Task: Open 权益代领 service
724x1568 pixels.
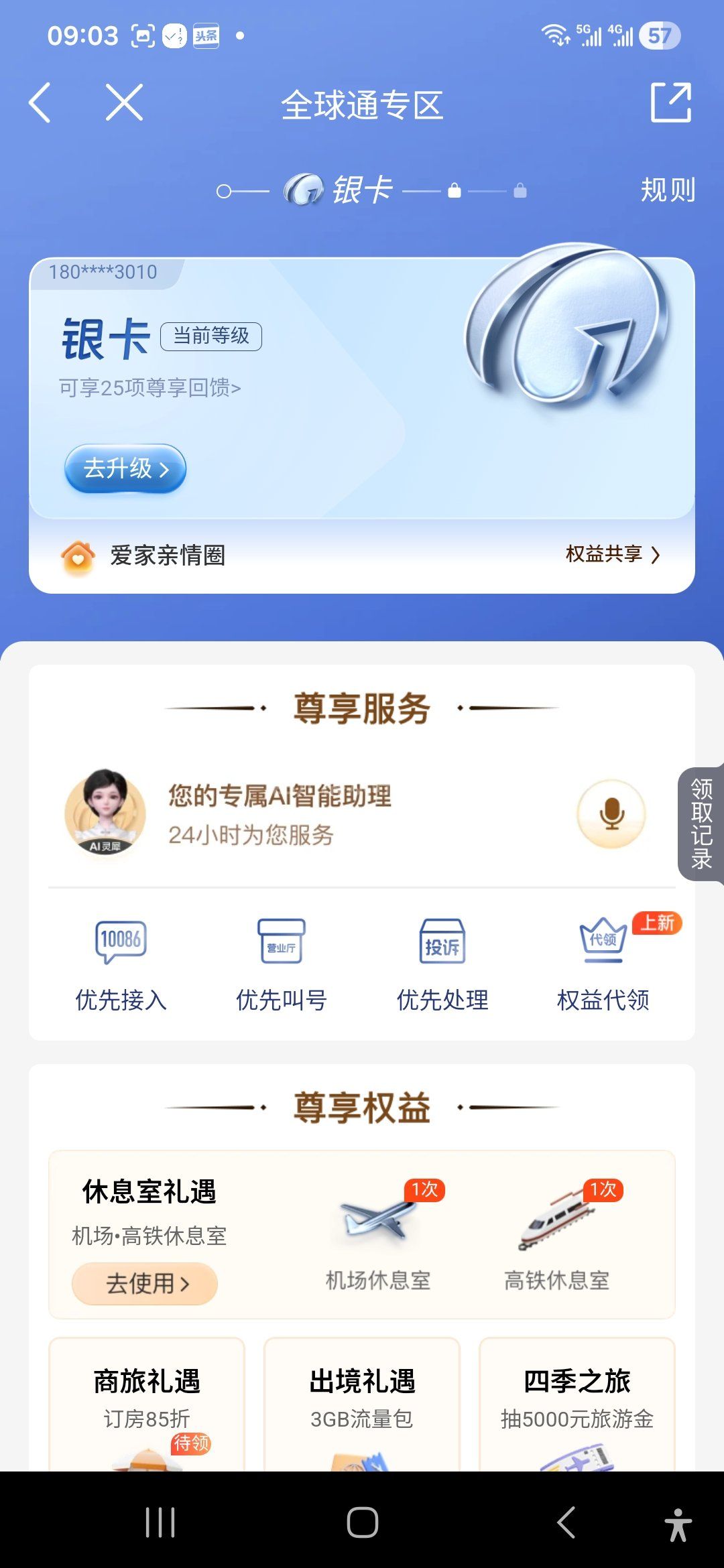Action: point(603,964)
